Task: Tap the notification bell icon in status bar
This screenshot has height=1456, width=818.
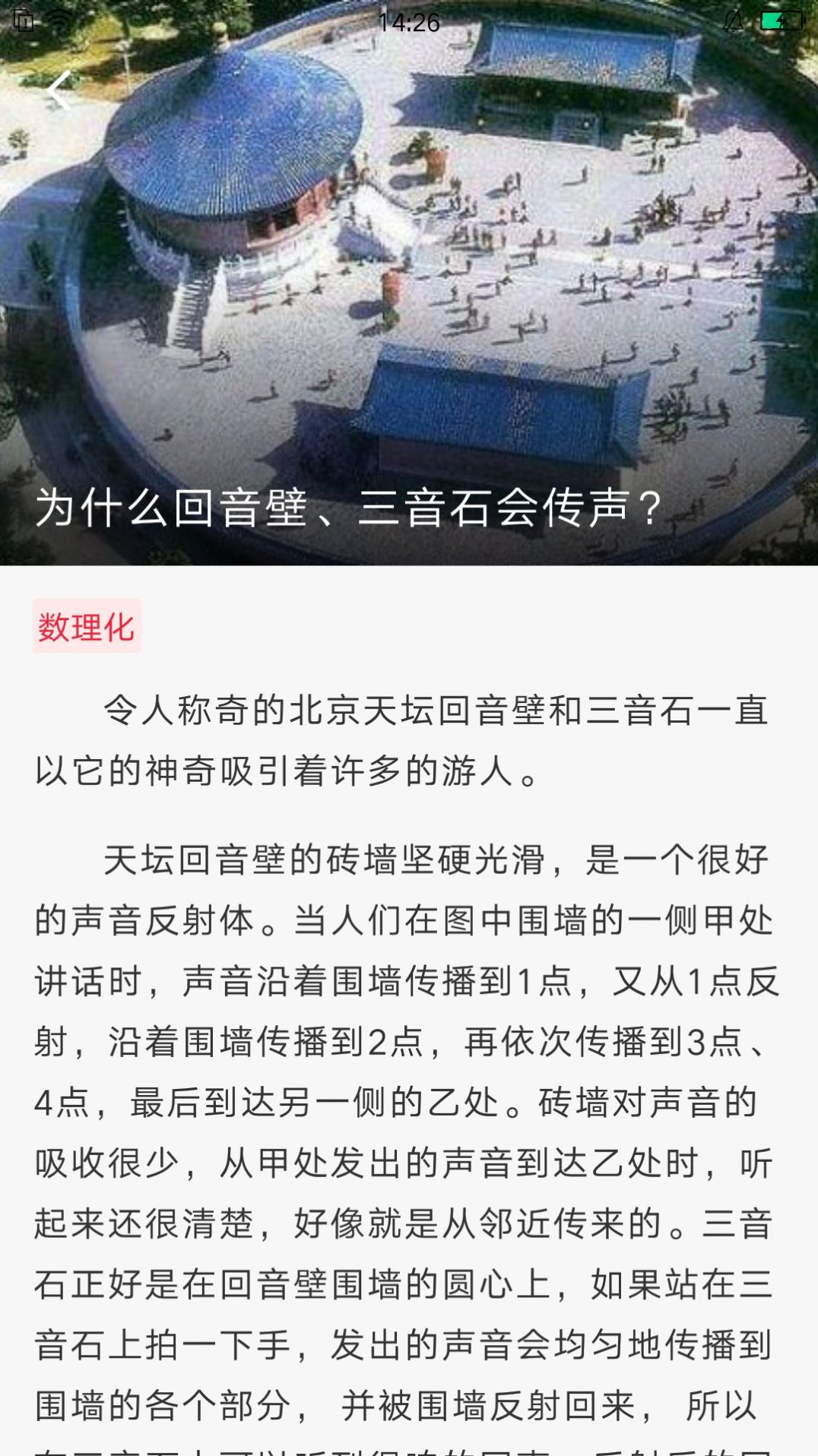Action: tap(734, 20)
